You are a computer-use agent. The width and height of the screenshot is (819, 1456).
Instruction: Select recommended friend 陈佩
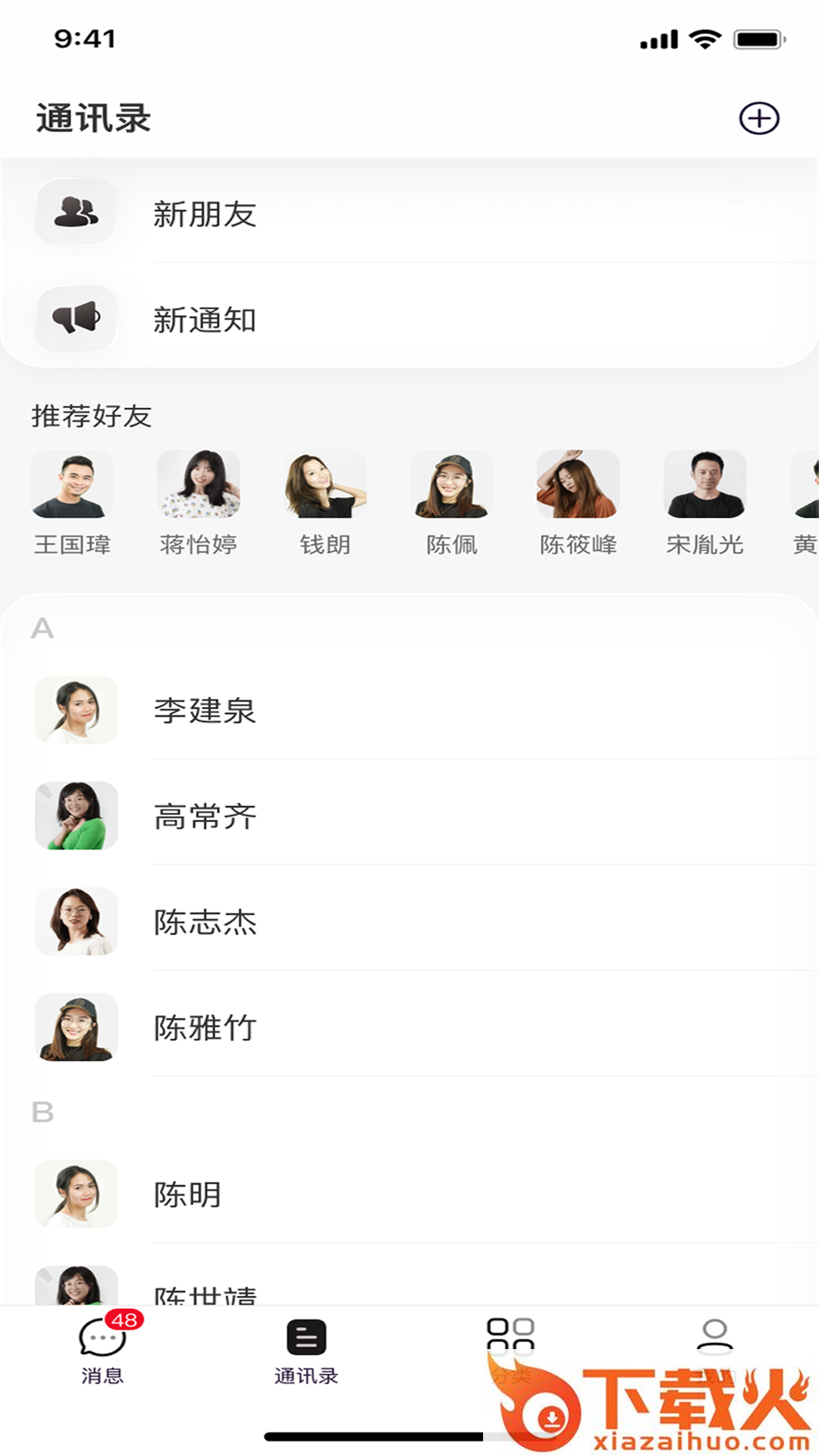452,504
